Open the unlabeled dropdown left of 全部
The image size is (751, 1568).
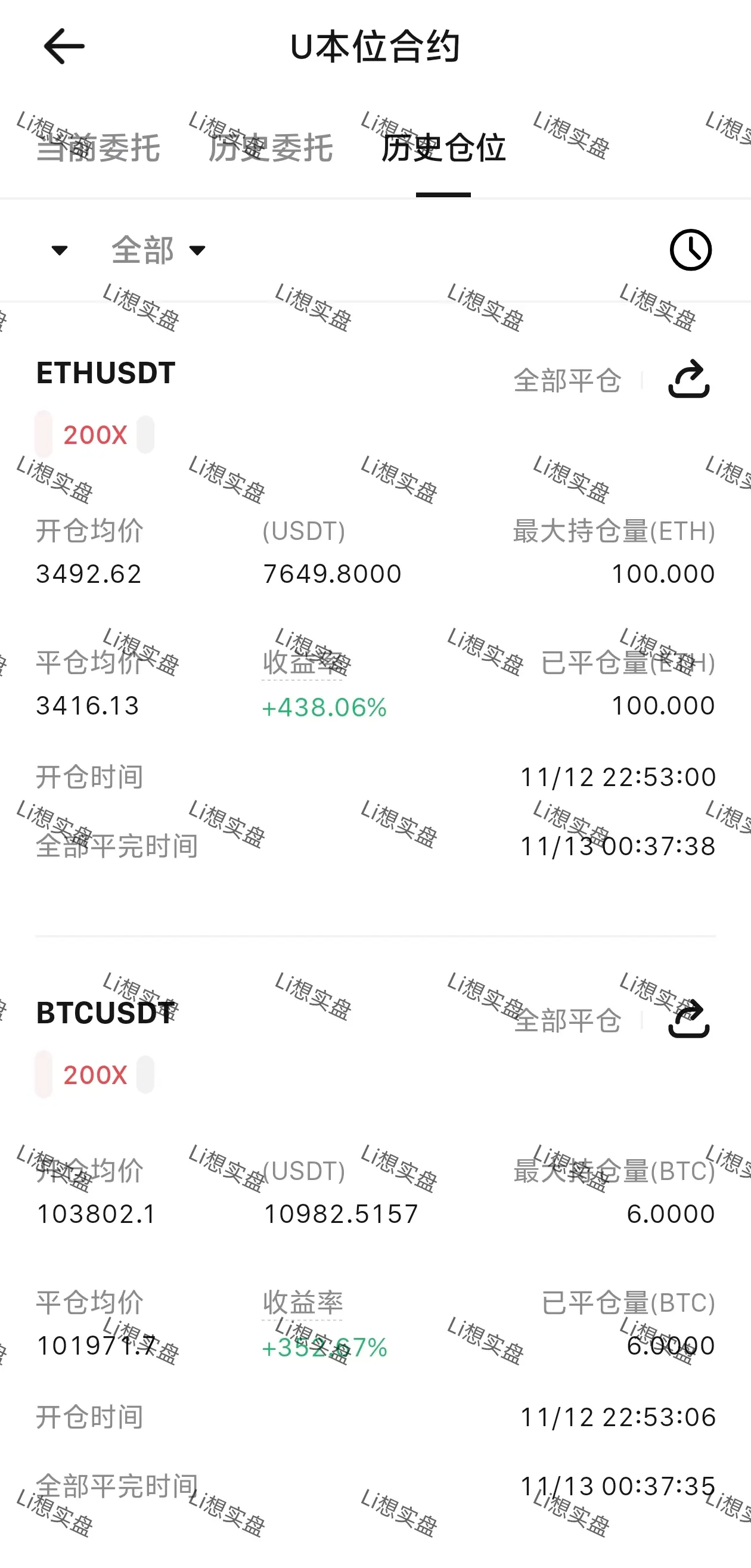click(x=60, y=250)
